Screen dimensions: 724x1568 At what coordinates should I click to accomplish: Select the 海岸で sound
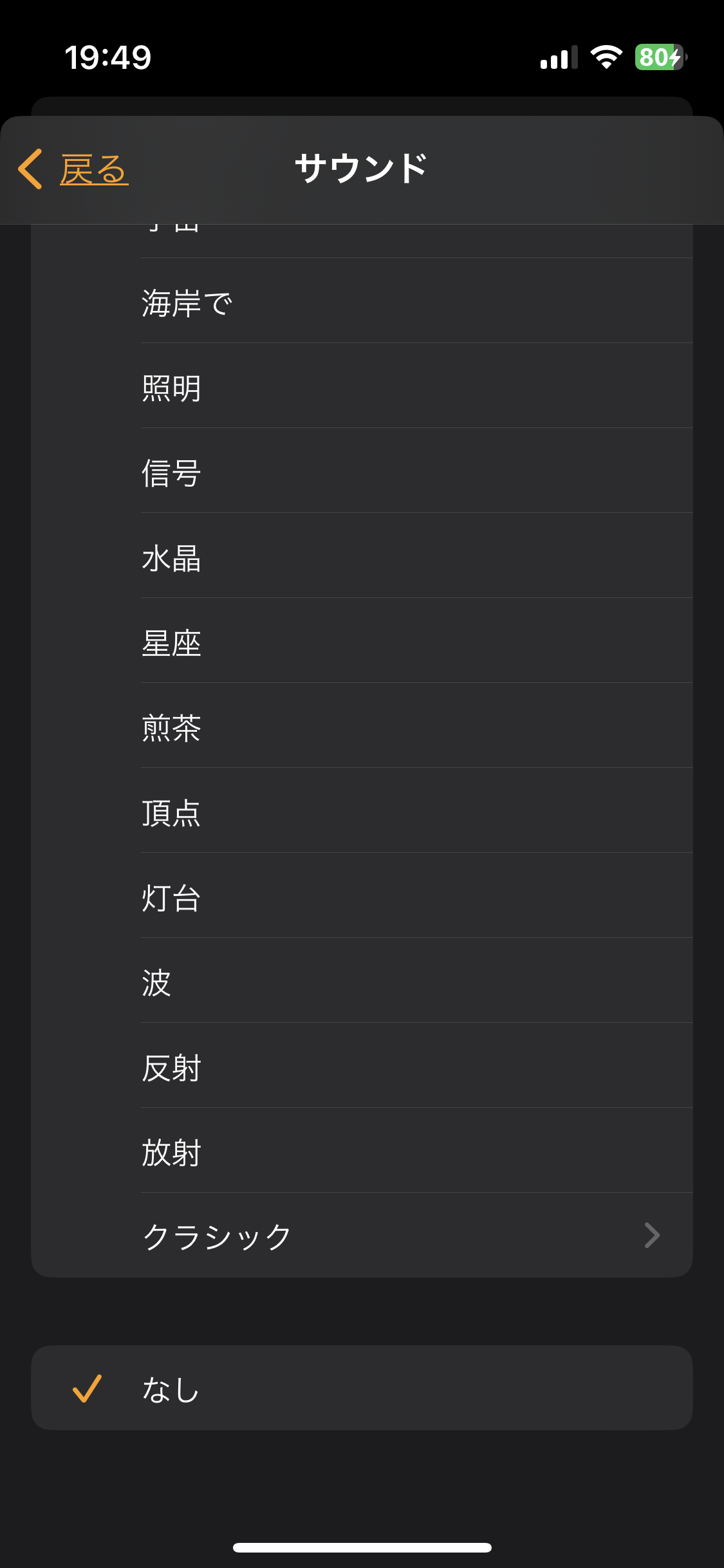point(362,302)
